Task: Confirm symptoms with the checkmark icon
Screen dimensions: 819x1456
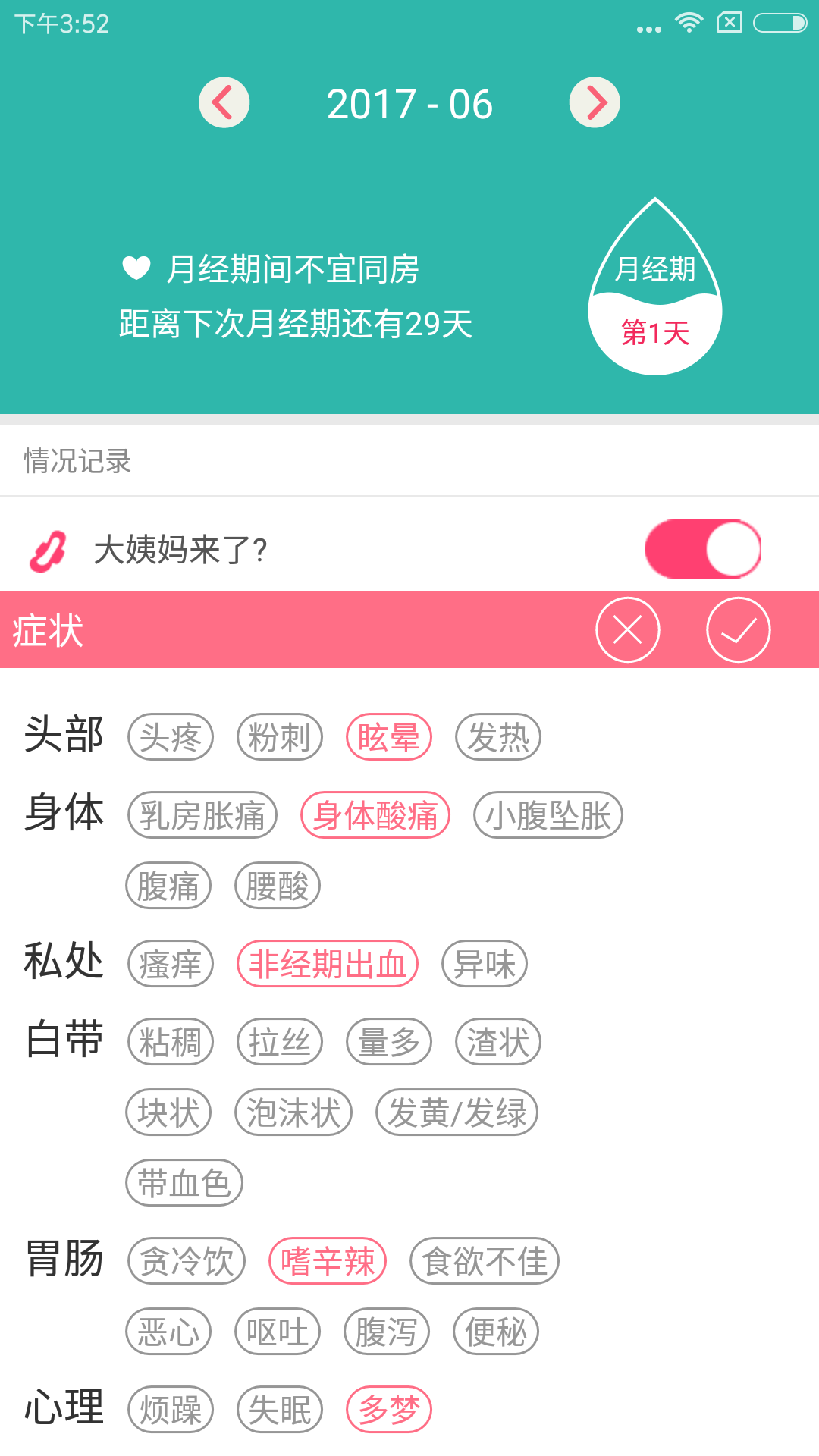Action: click(x=738, y=630)
